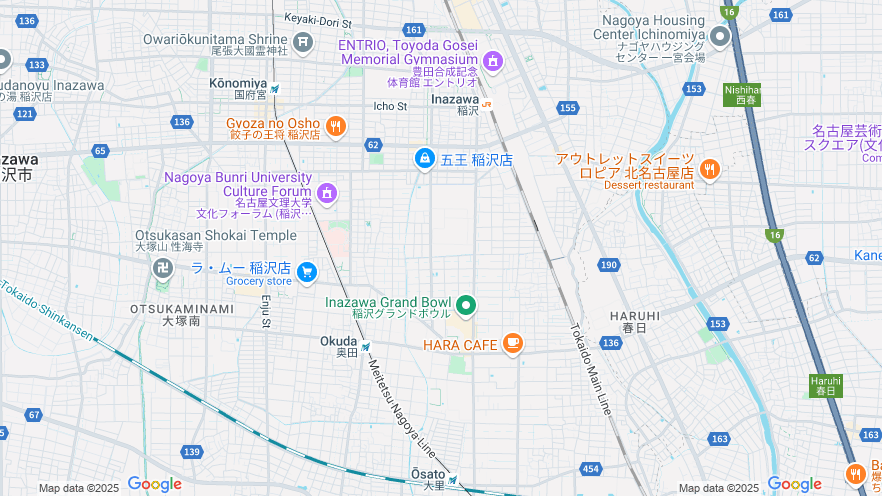
Task: Select the Owariōkunitama Shrine marker
Action: (x=303, y=41)
